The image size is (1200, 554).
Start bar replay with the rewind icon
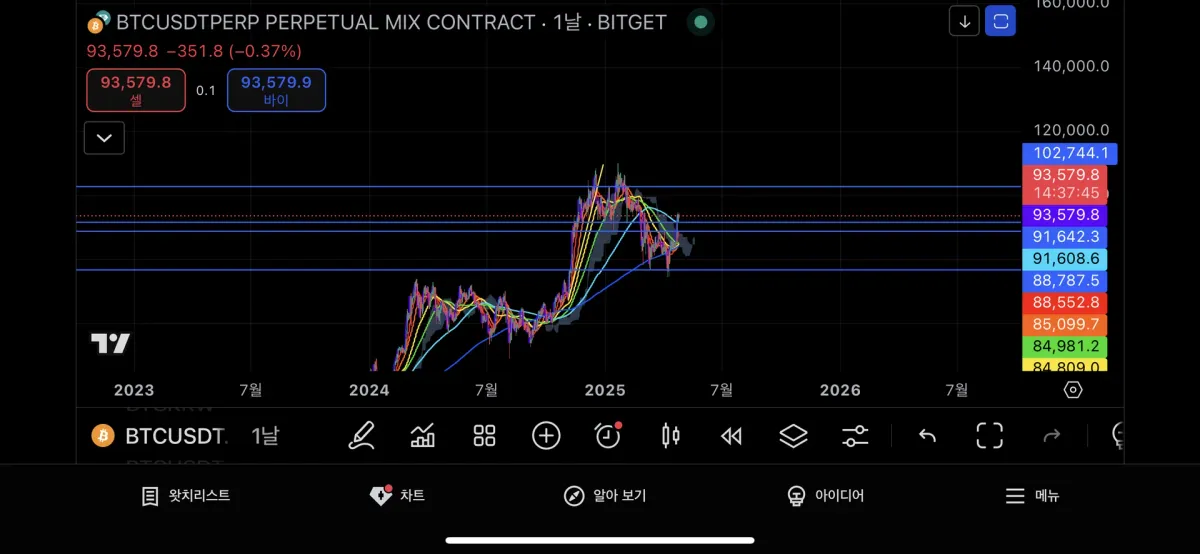[732, 435]
